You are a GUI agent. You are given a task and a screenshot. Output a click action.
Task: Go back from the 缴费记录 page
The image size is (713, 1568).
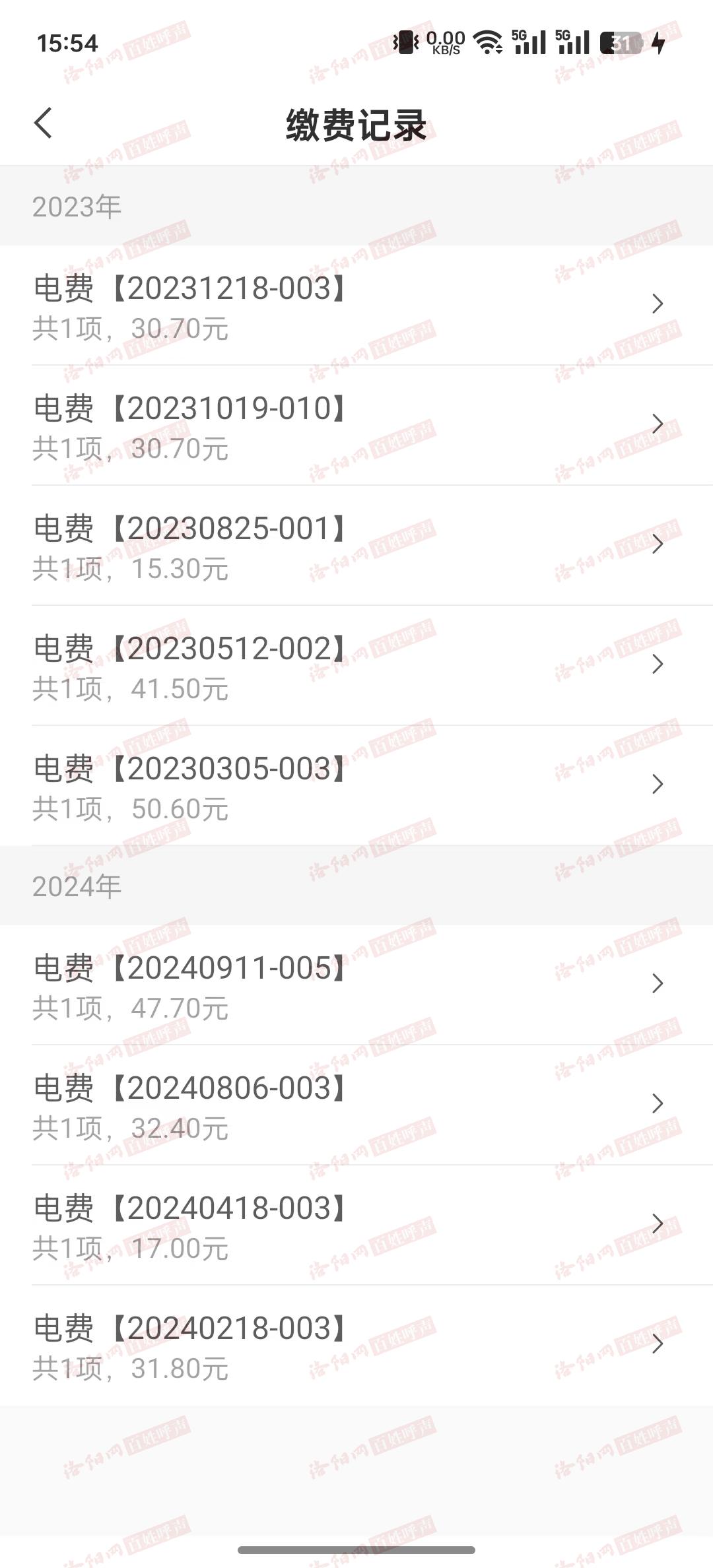click(x=44, y=123)
